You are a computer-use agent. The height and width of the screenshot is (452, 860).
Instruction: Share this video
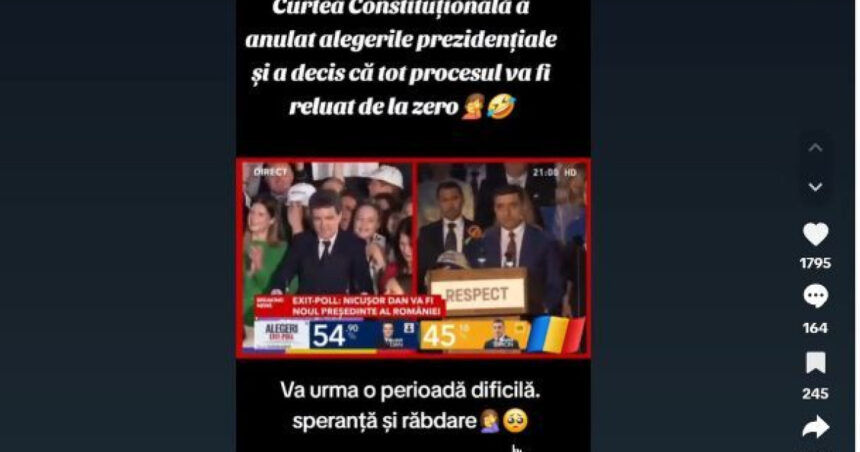coord(815,428)
